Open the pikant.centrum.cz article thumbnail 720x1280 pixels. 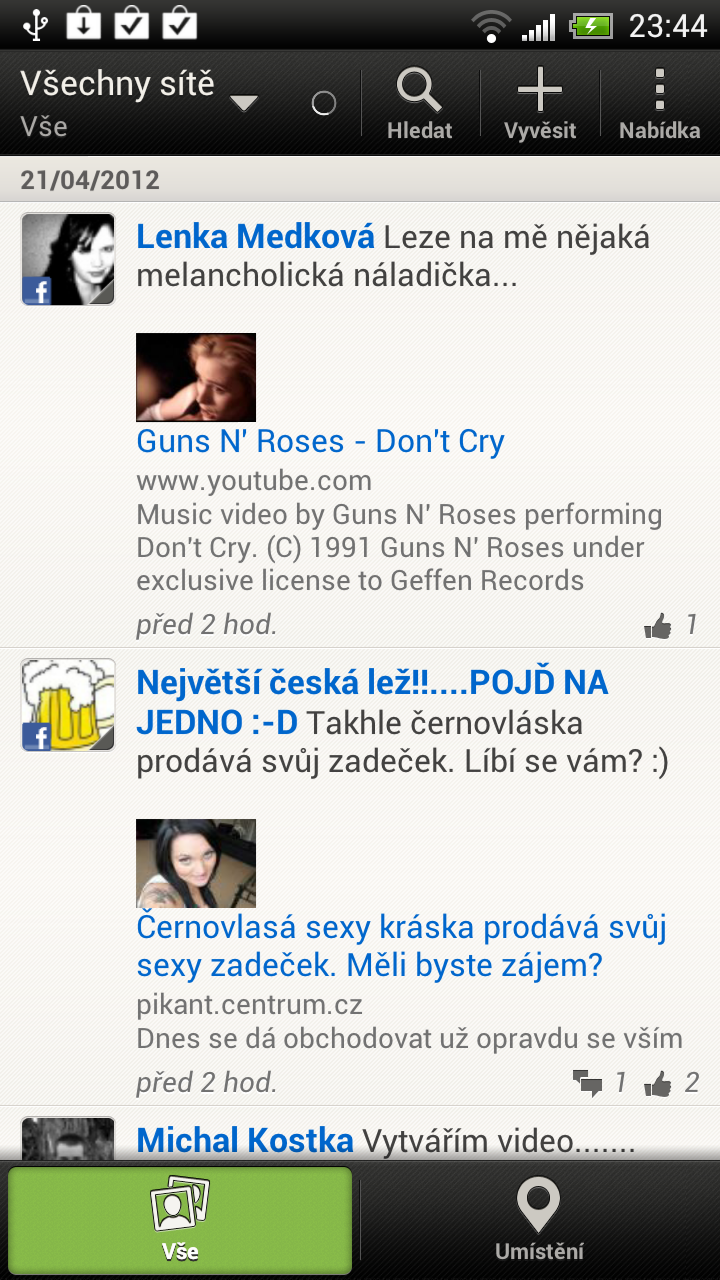[x=196, y=863]
